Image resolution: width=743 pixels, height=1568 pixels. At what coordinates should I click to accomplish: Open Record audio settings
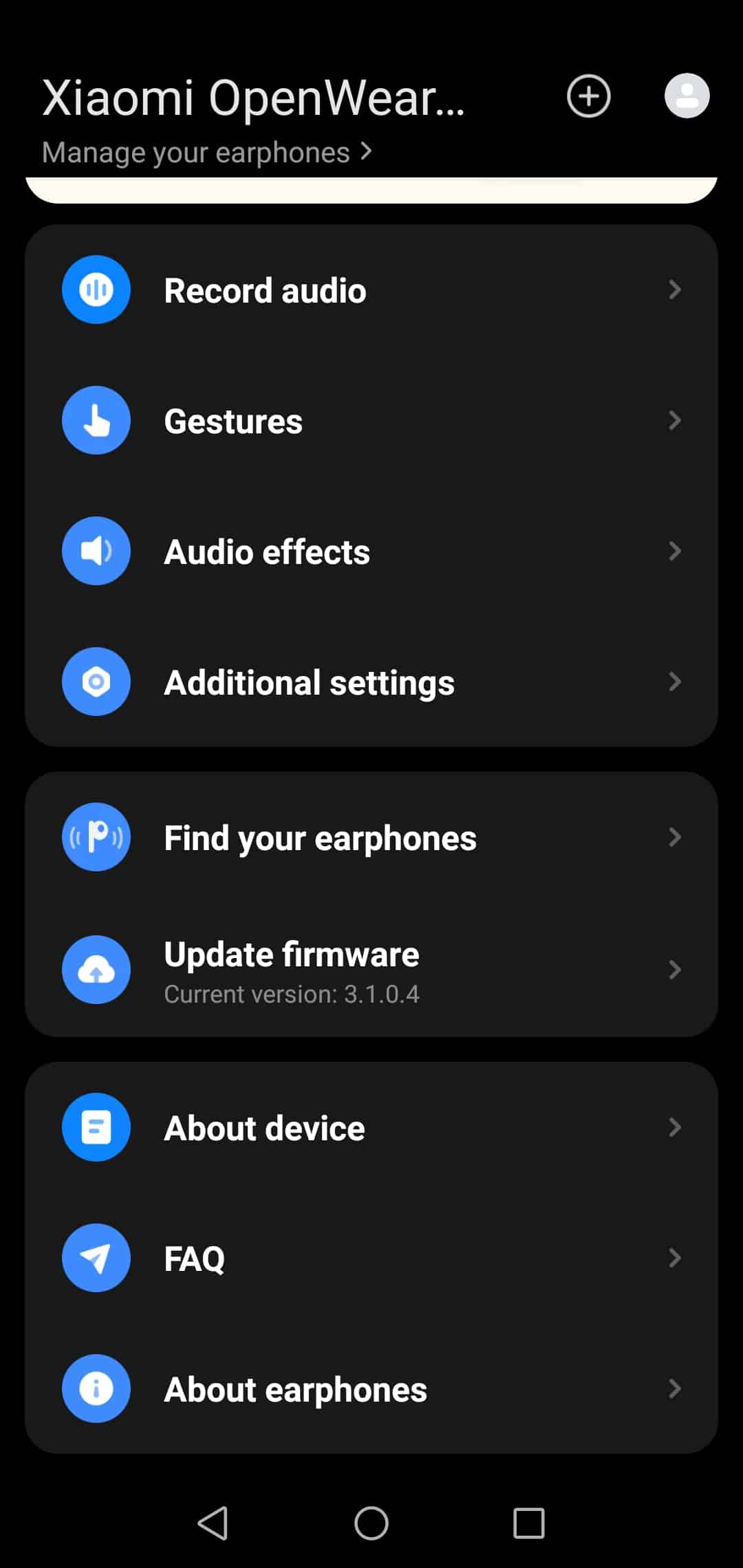371,290
